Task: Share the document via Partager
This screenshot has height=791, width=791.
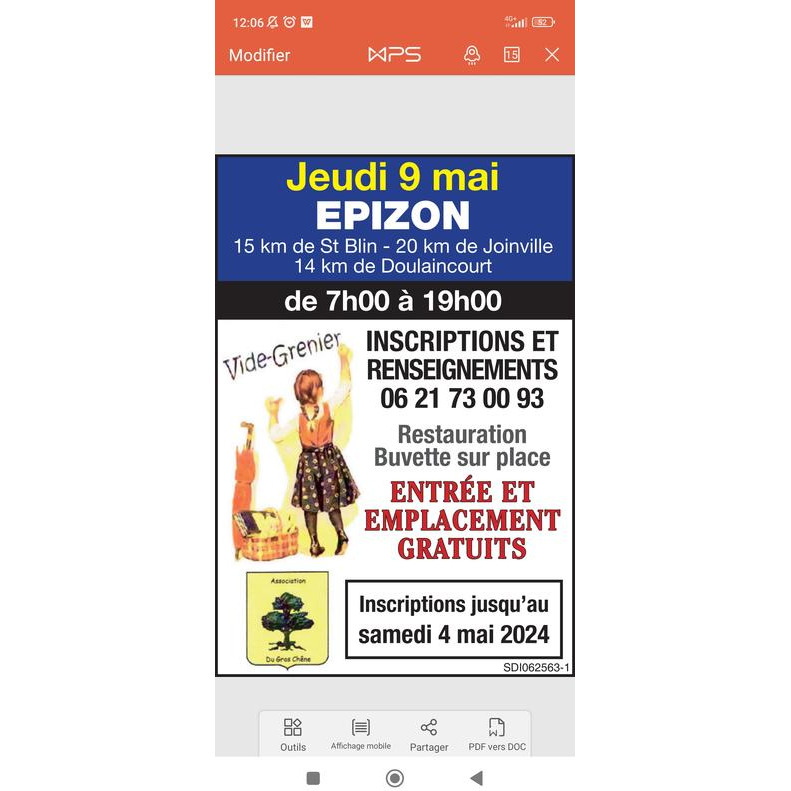Action: pos(429,734)
